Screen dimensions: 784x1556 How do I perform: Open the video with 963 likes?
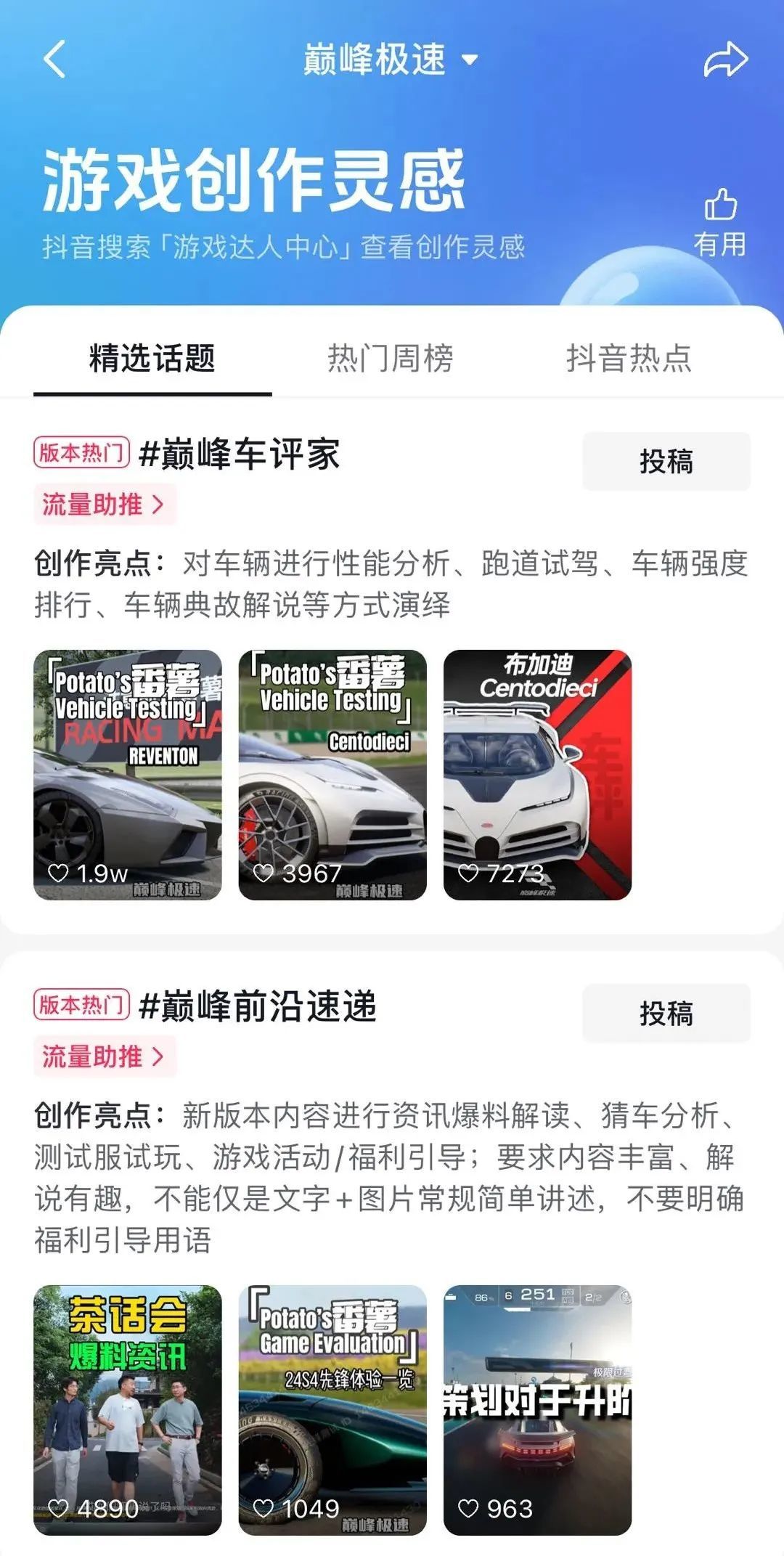tap(537, 1410)
